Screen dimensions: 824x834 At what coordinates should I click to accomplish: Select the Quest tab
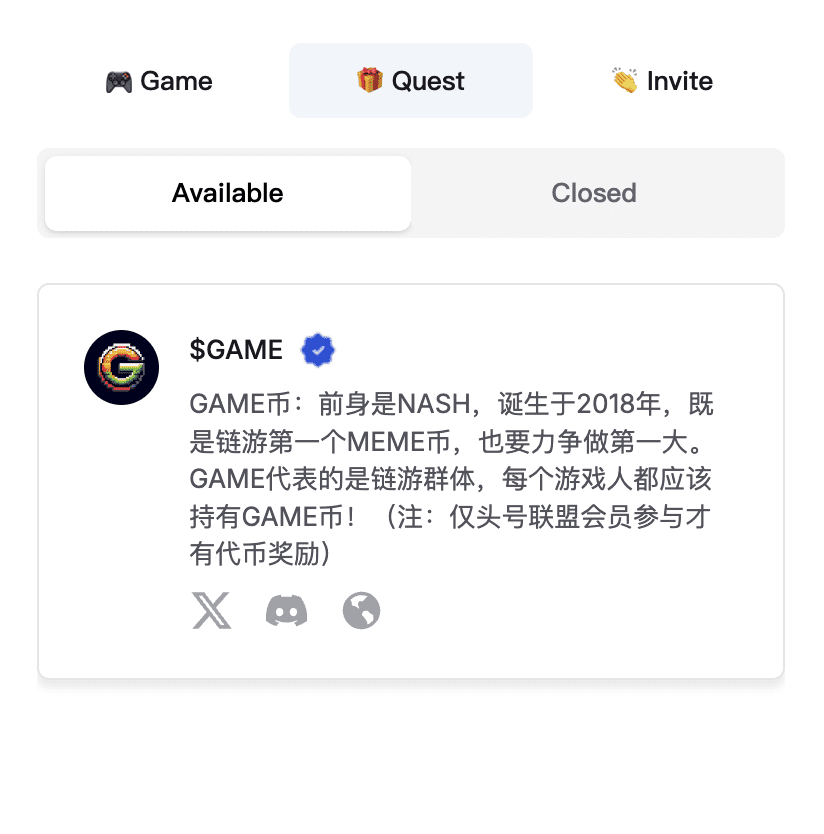point(411,81)
